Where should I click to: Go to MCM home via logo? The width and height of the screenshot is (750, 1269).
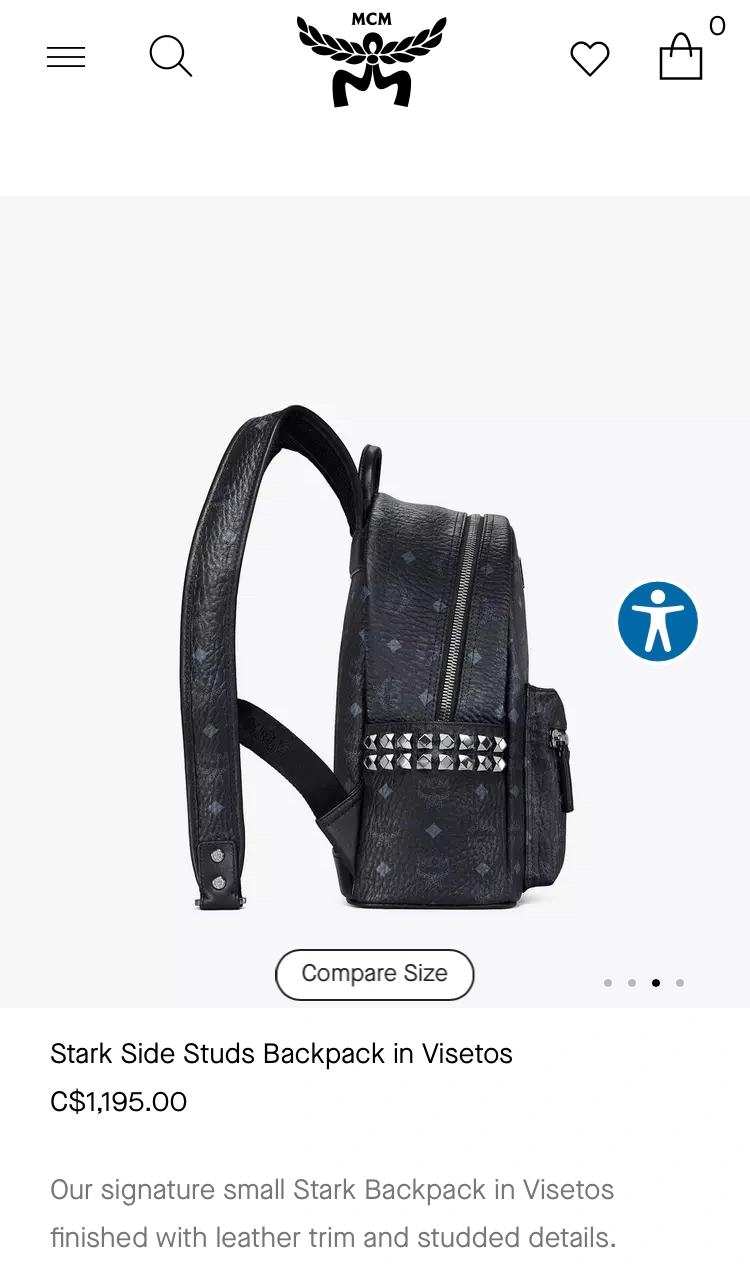pyautogui.click(x=372, y=60)
